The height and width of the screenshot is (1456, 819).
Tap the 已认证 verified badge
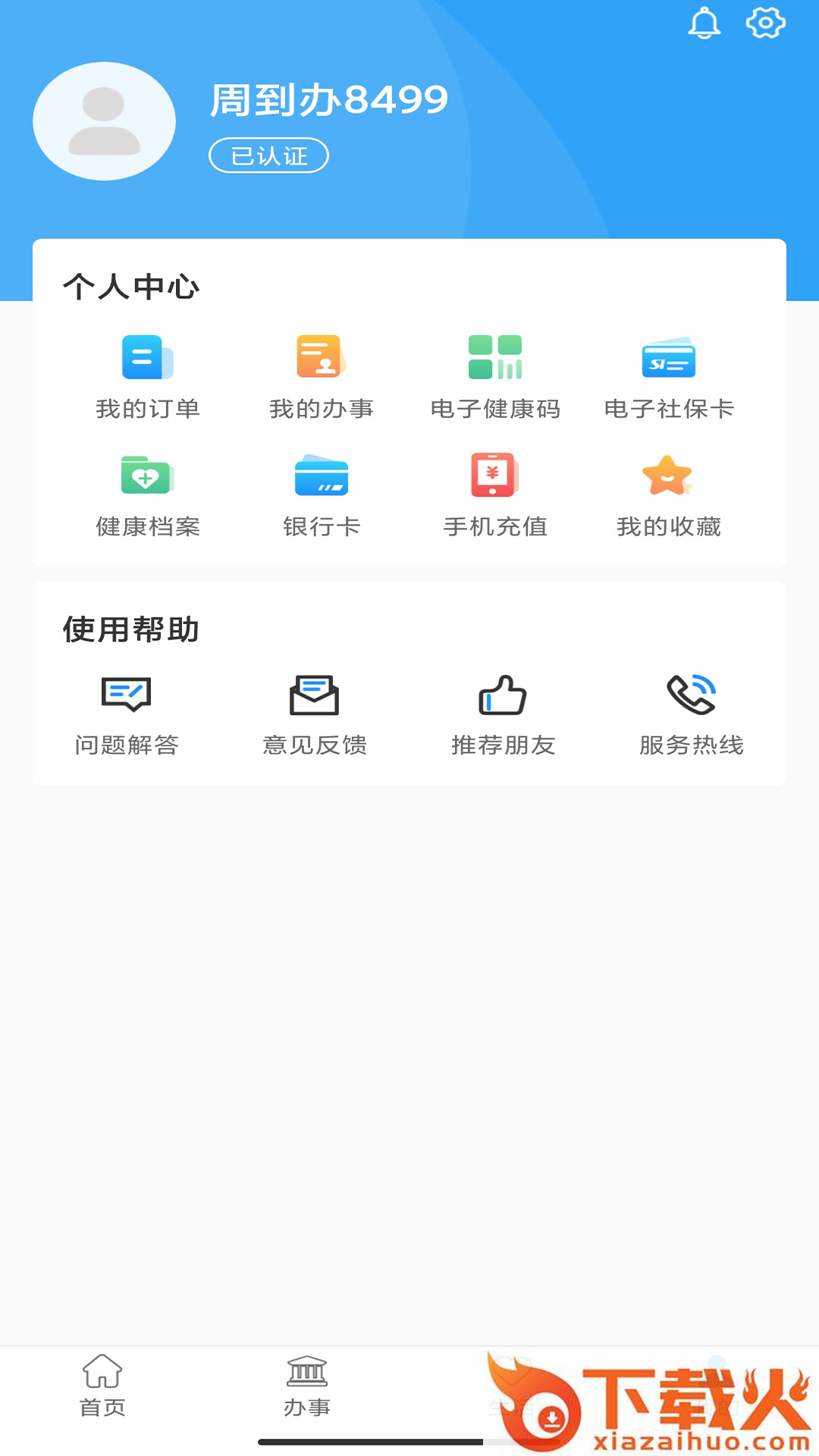268,155
